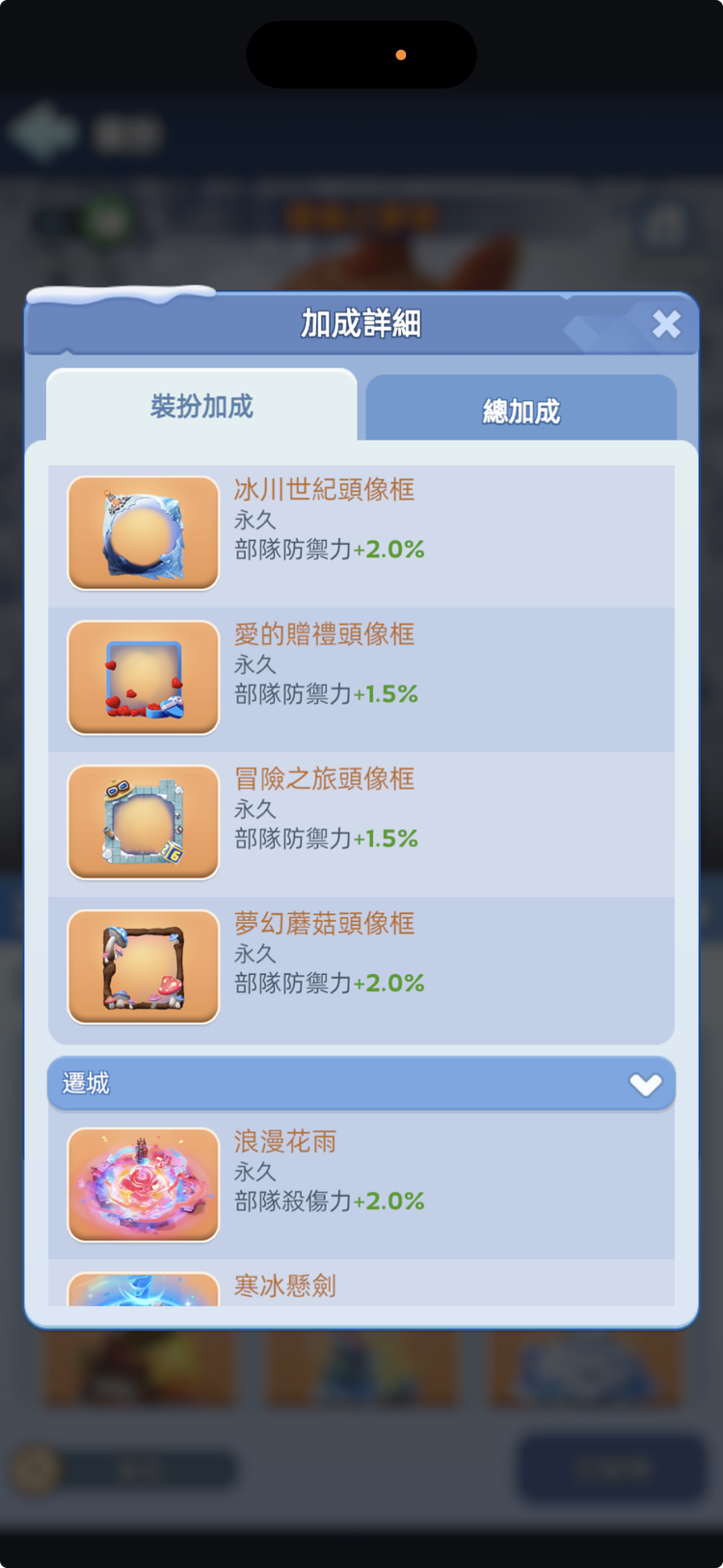Open the 冒險之旅頭像框 frame icon
Viewport: 723px width, 1568px height.
(x=142, y=821)
